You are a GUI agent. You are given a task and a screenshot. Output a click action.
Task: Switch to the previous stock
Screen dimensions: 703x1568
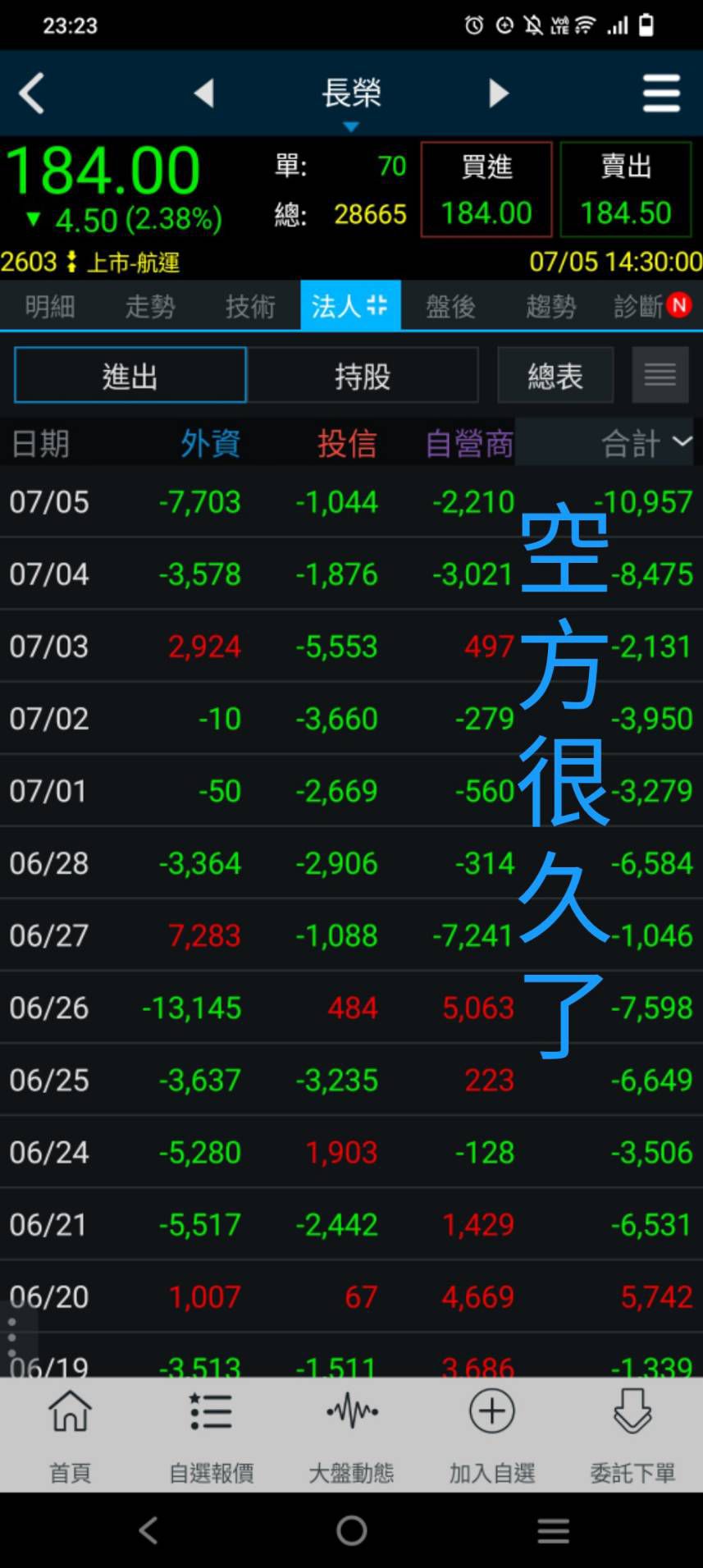[x=204, y=93]
